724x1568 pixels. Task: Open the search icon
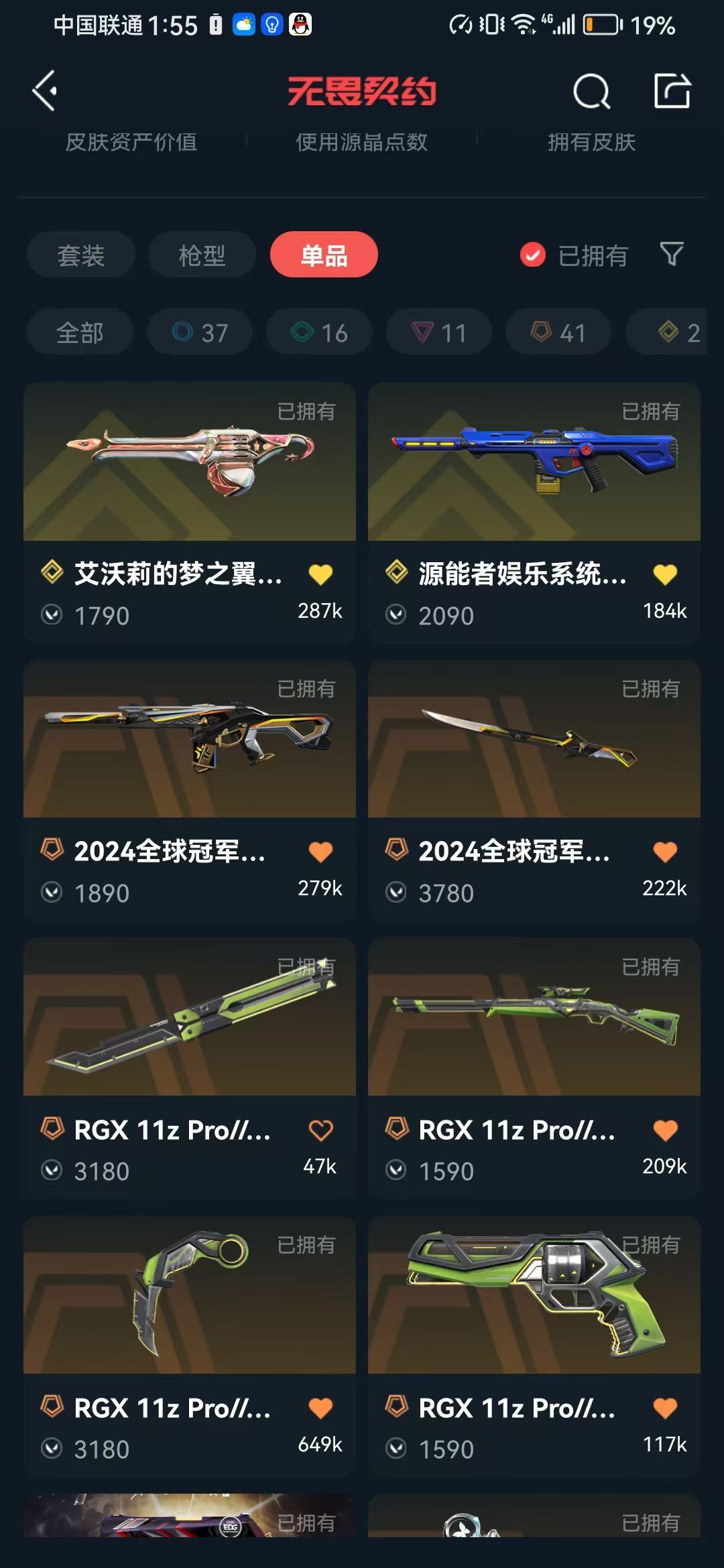click(x=591, y=91)
